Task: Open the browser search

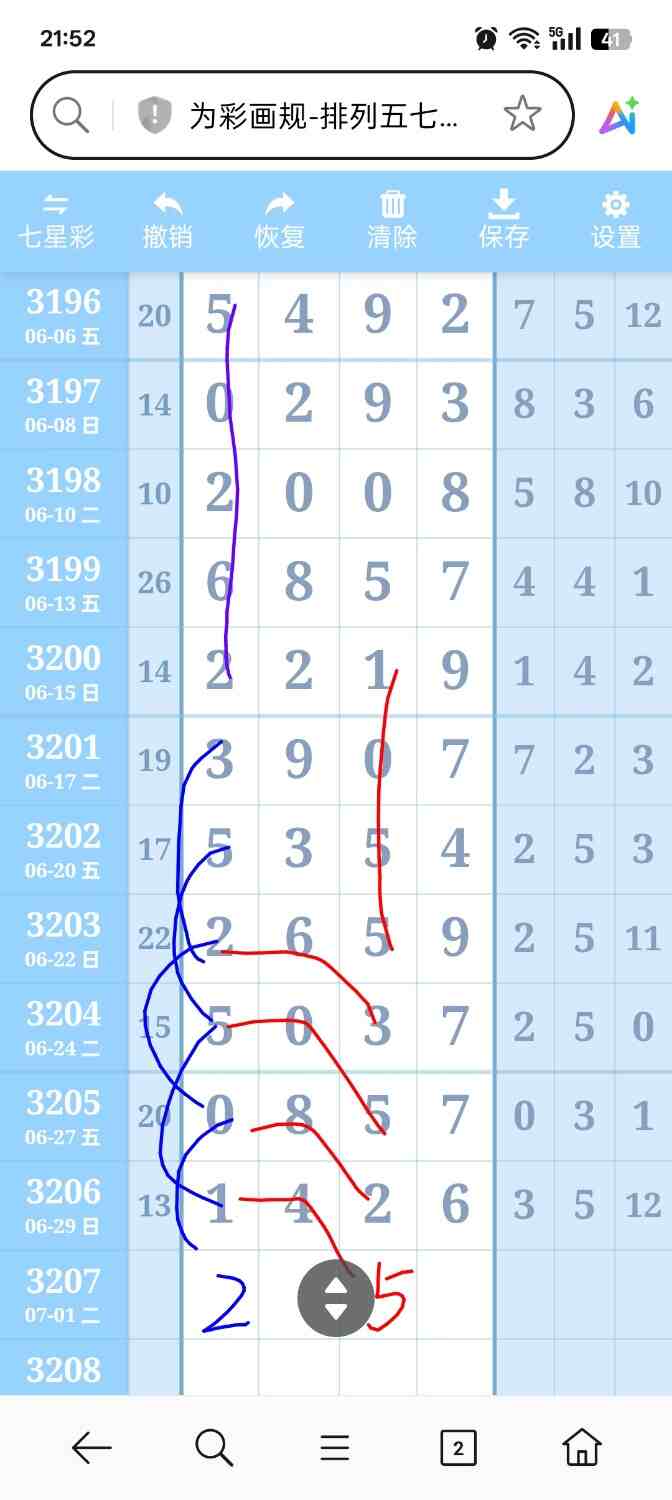Action: (214, 1447)
